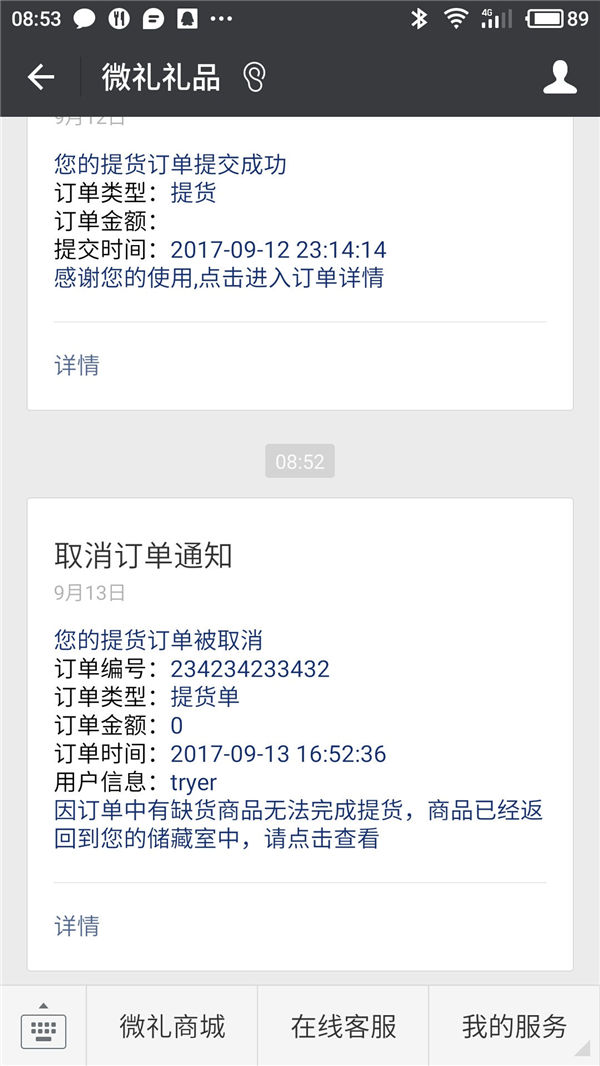Open 我的服务 menu
This screenshot has height=1066, width=600.
(x=514, y=1026)
